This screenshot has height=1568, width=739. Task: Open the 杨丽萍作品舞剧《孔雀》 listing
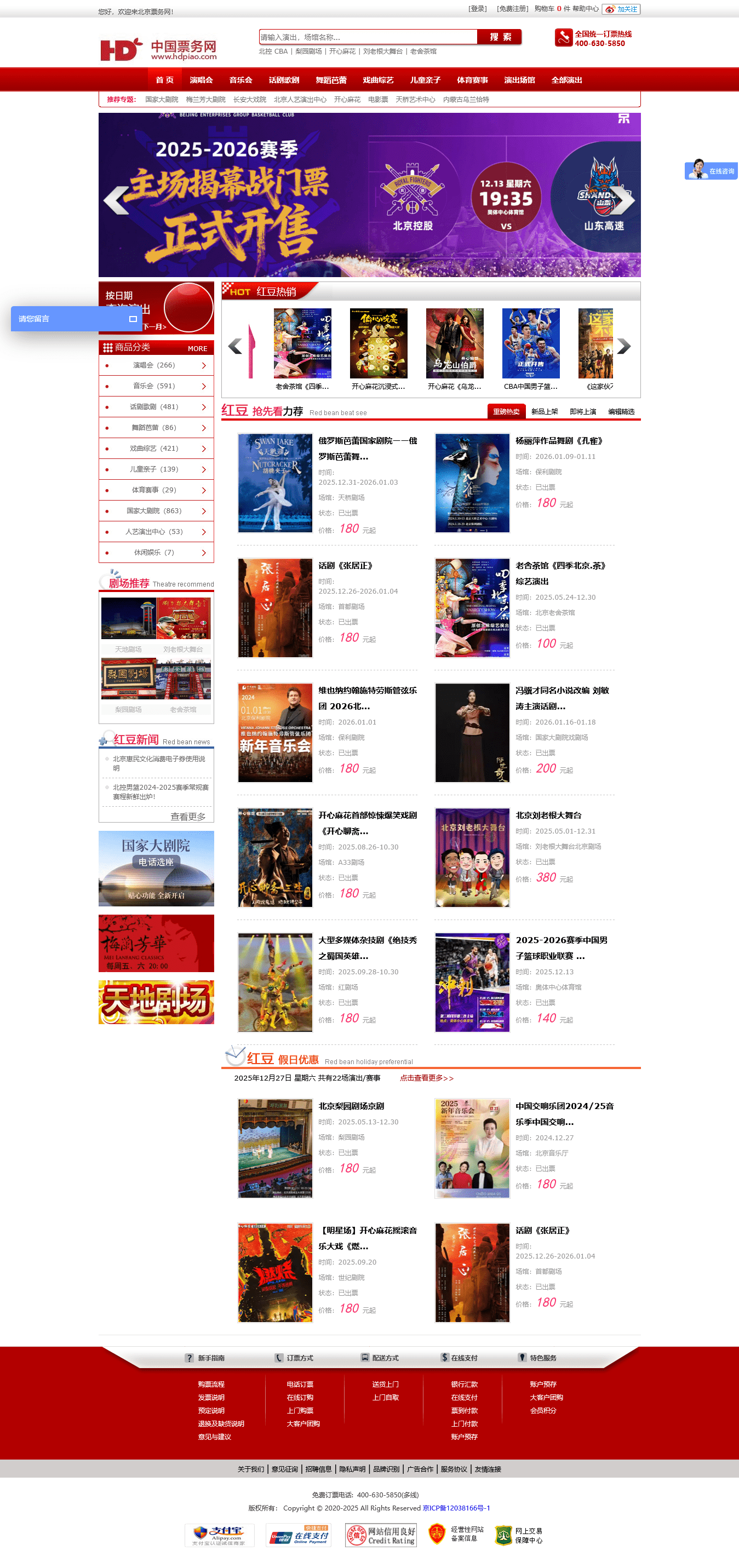click(x=558, y=441)
